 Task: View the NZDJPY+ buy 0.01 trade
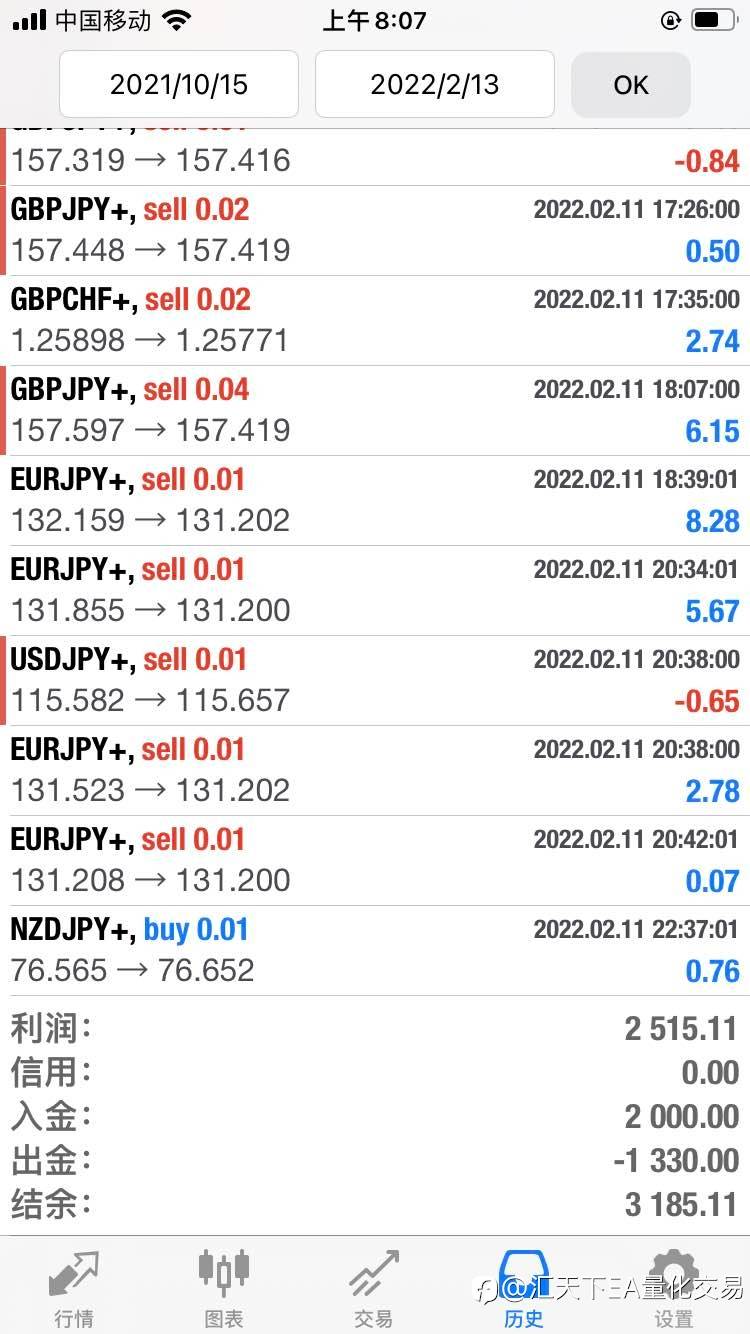(x=375, y=950)
